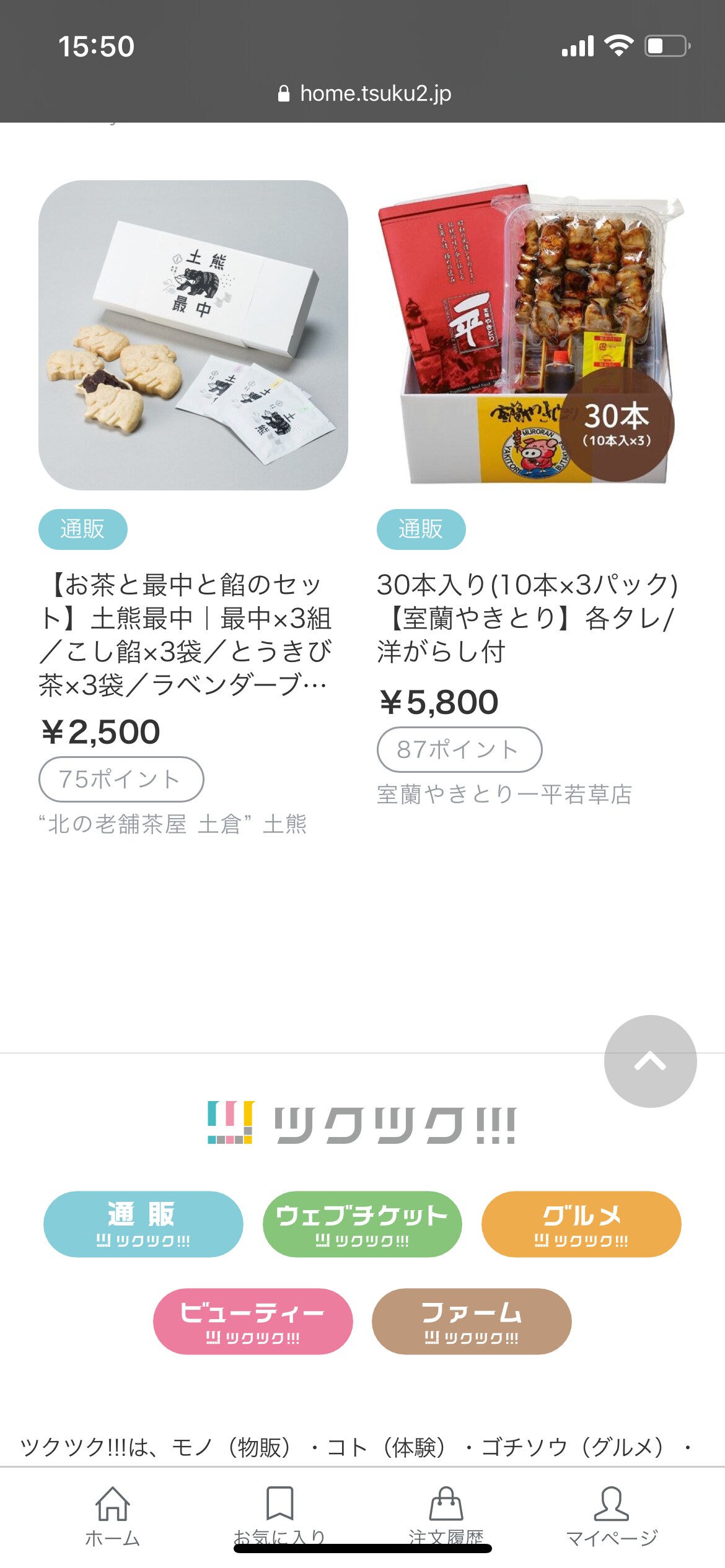
Task: Go to ウェブチケット ツクツク
Action: (x=362, y=1224)
